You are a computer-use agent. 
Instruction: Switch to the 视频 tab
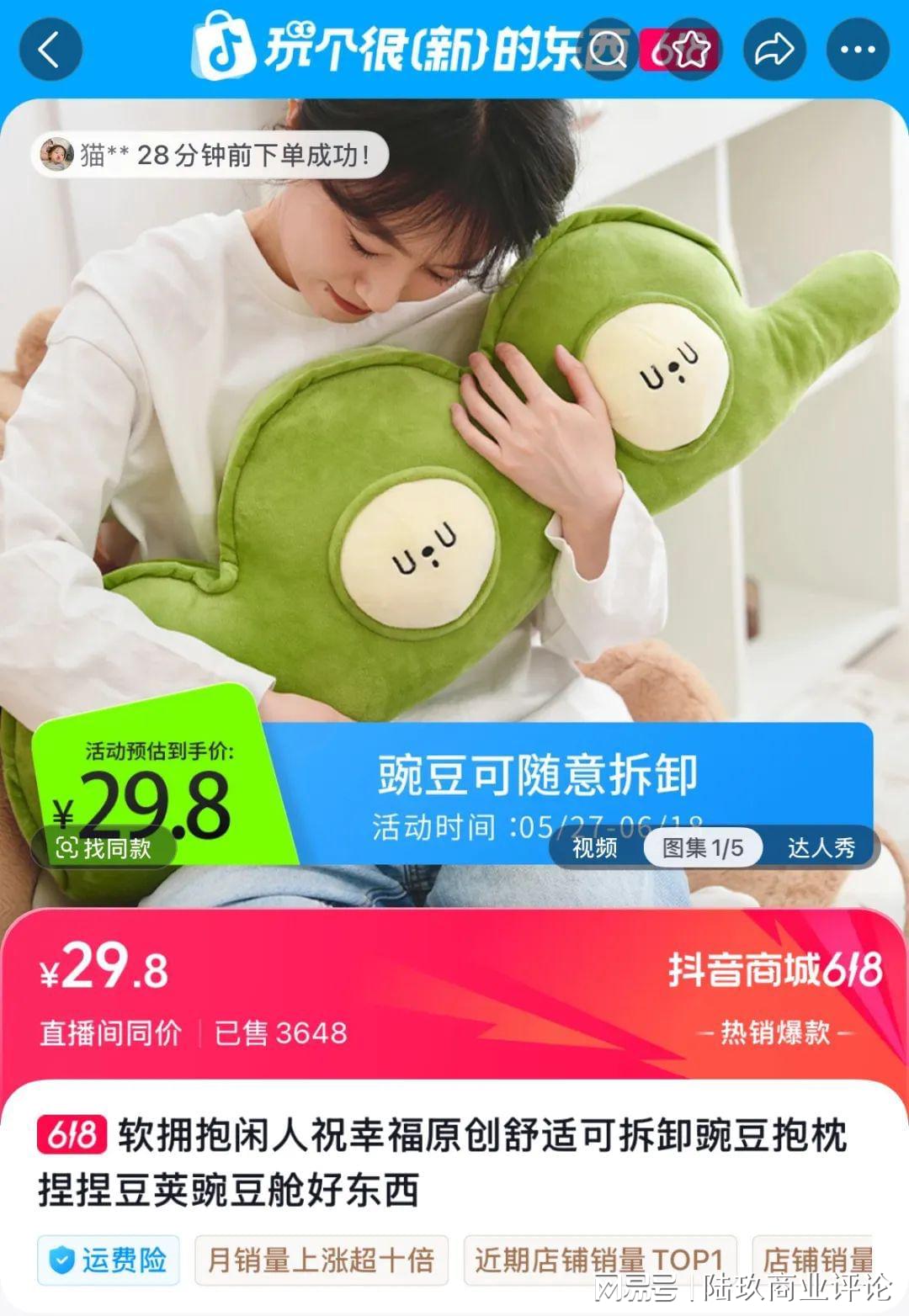coord(595,847)
